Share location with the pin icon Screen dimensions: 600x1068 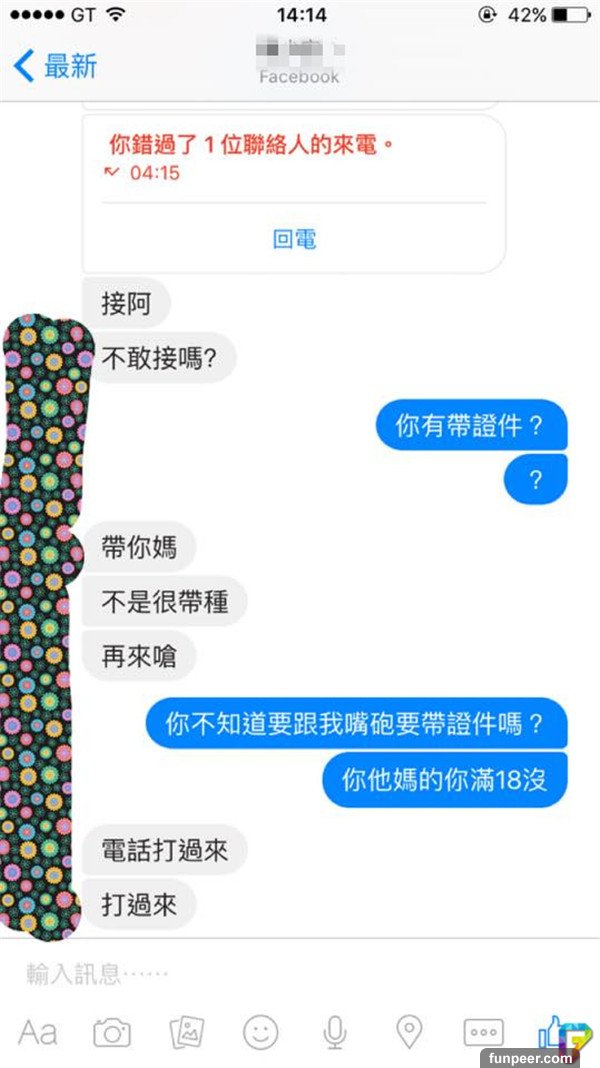click(409, 1031)
